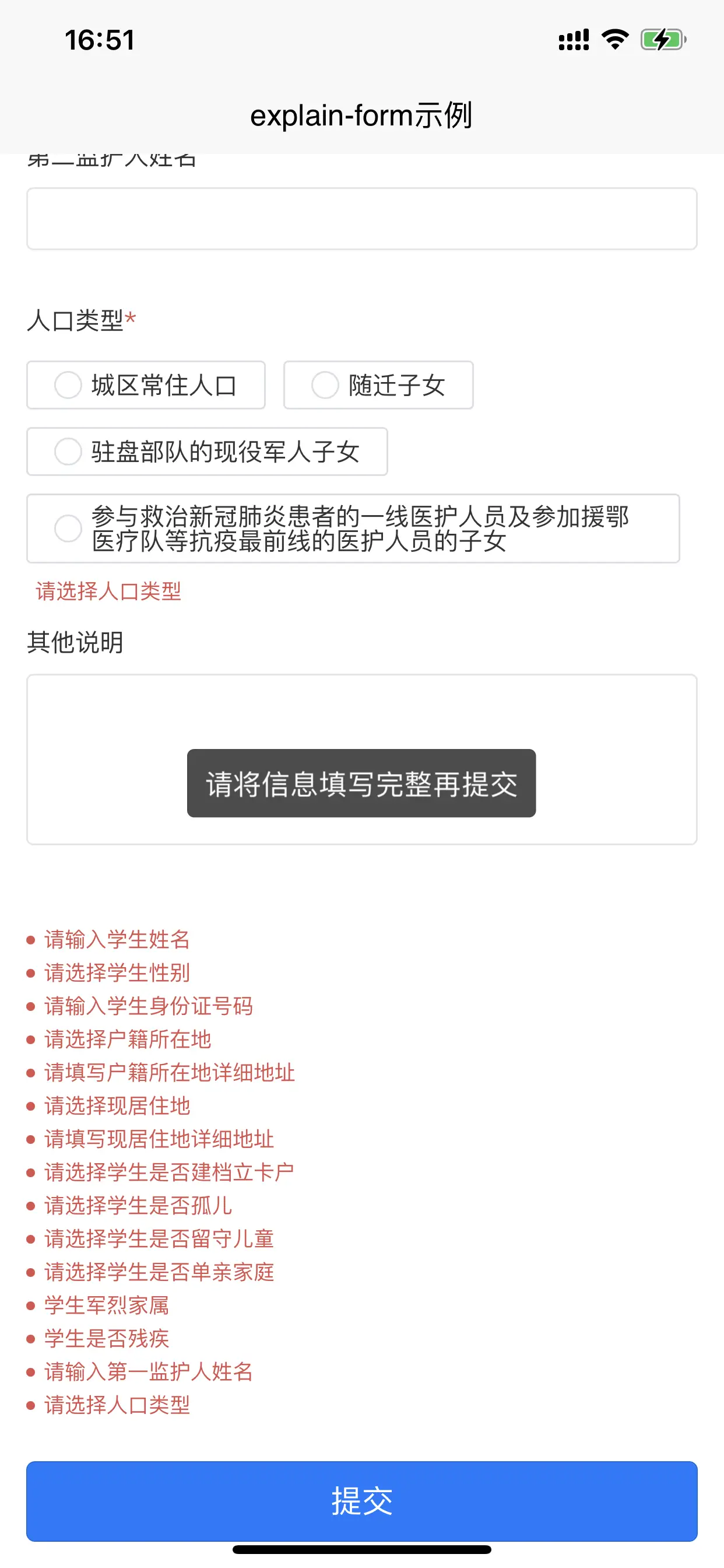724x1568 pixels.
Task: Choose the 随迁子女 option
Action: (x=378, y=386)
